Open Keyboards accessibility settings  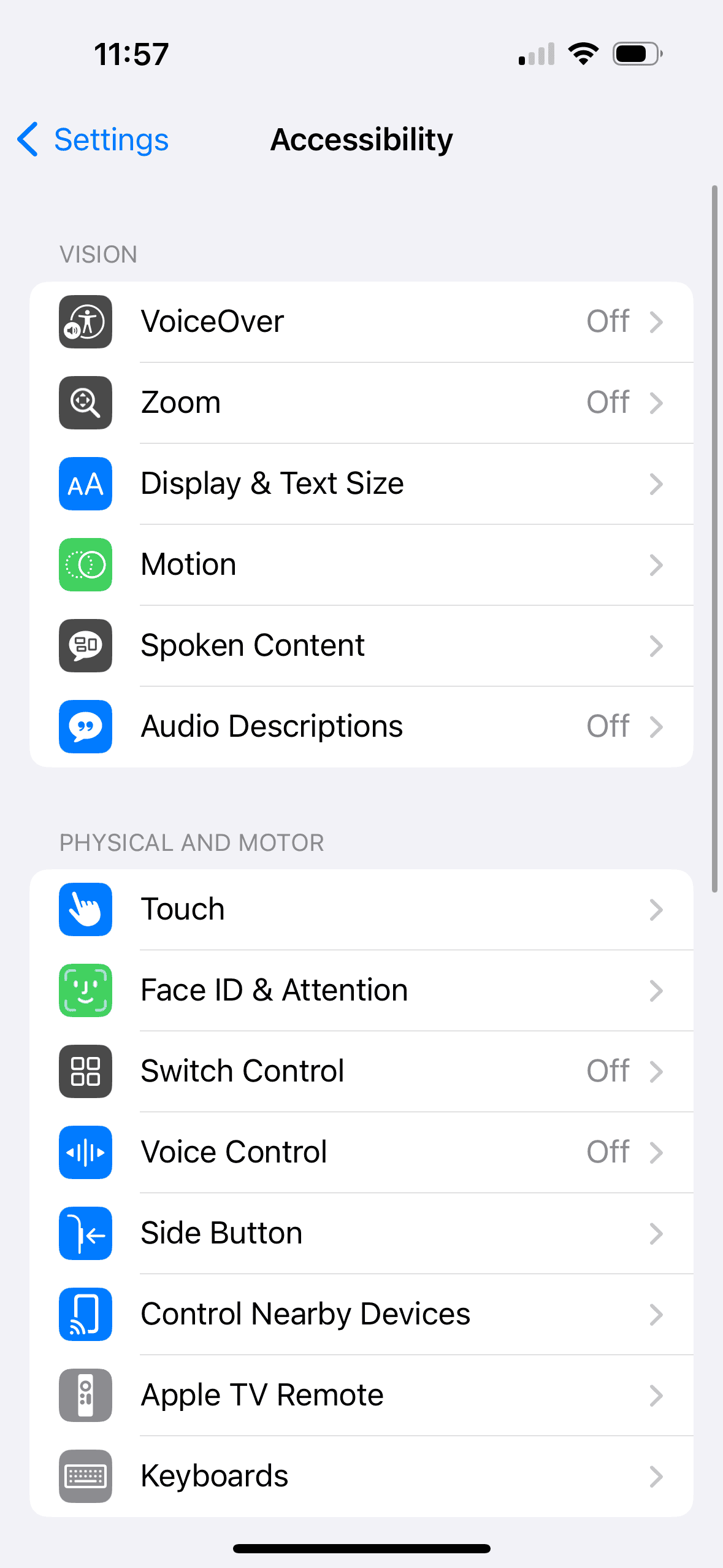(x=361, y=1476)
